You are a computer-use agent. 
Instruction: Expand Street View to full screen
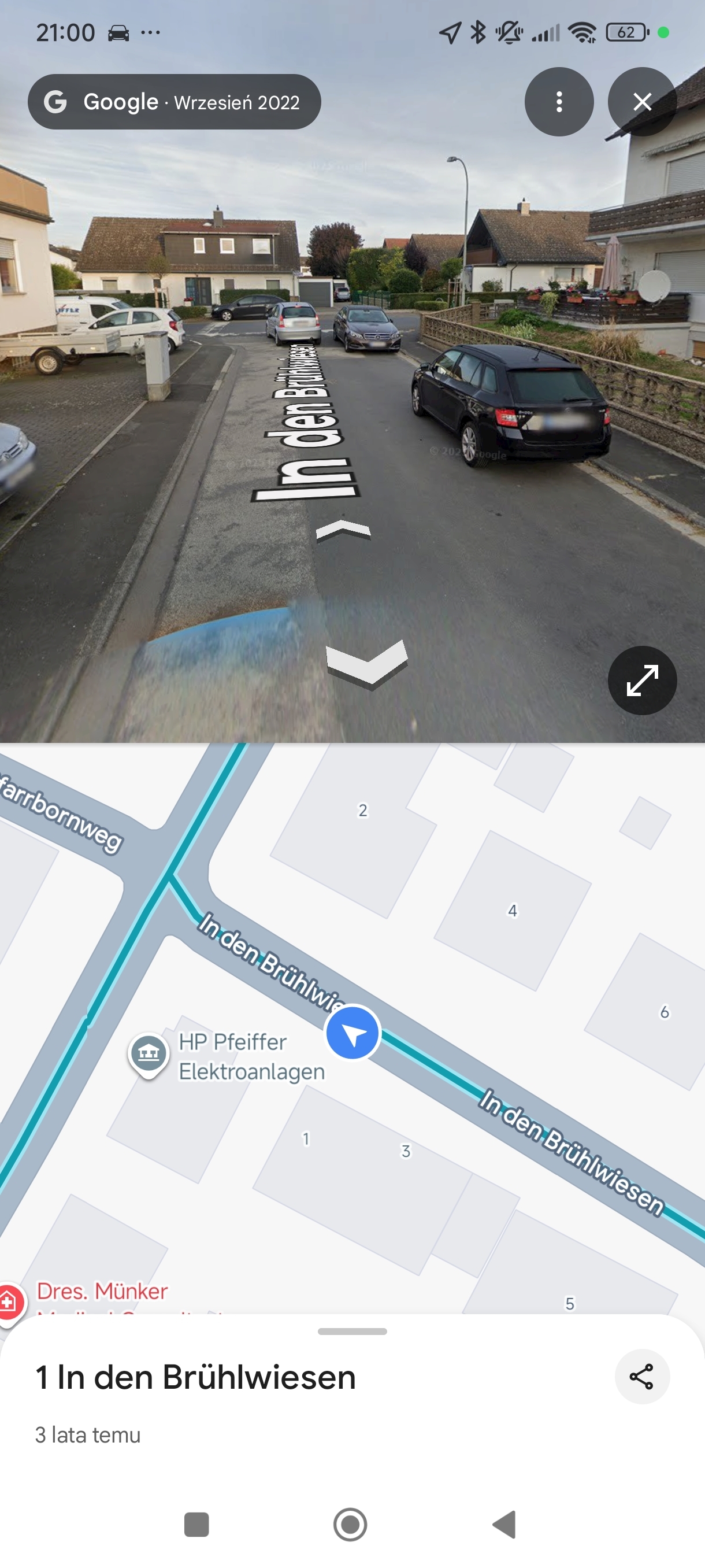click(x=642, y=680)
